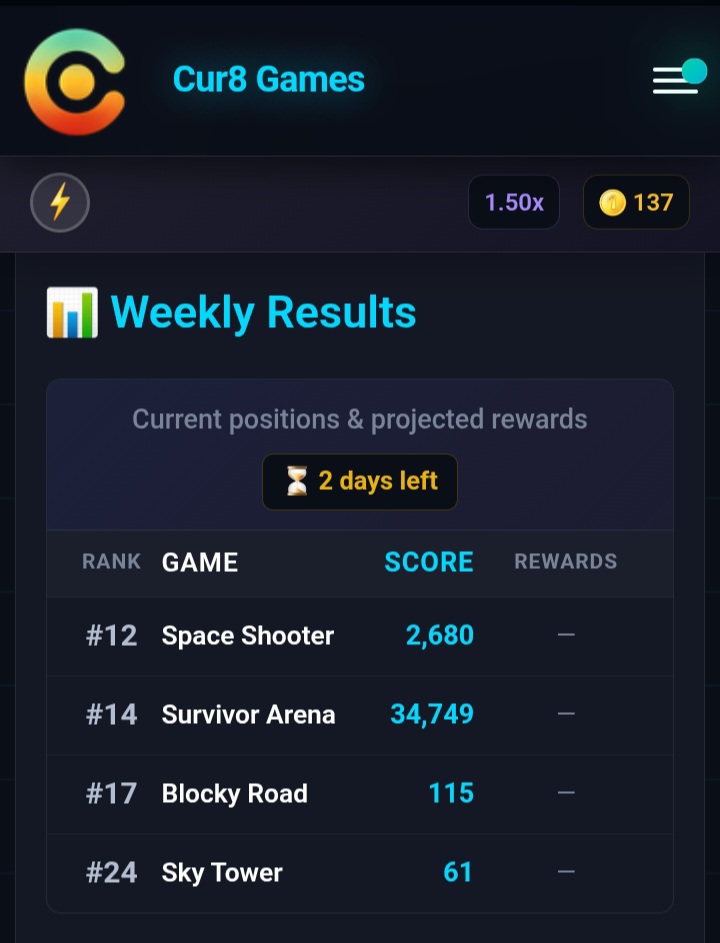720x943 pixels.
Task: Open the 137 coins balance
Action: pos(636,203)
